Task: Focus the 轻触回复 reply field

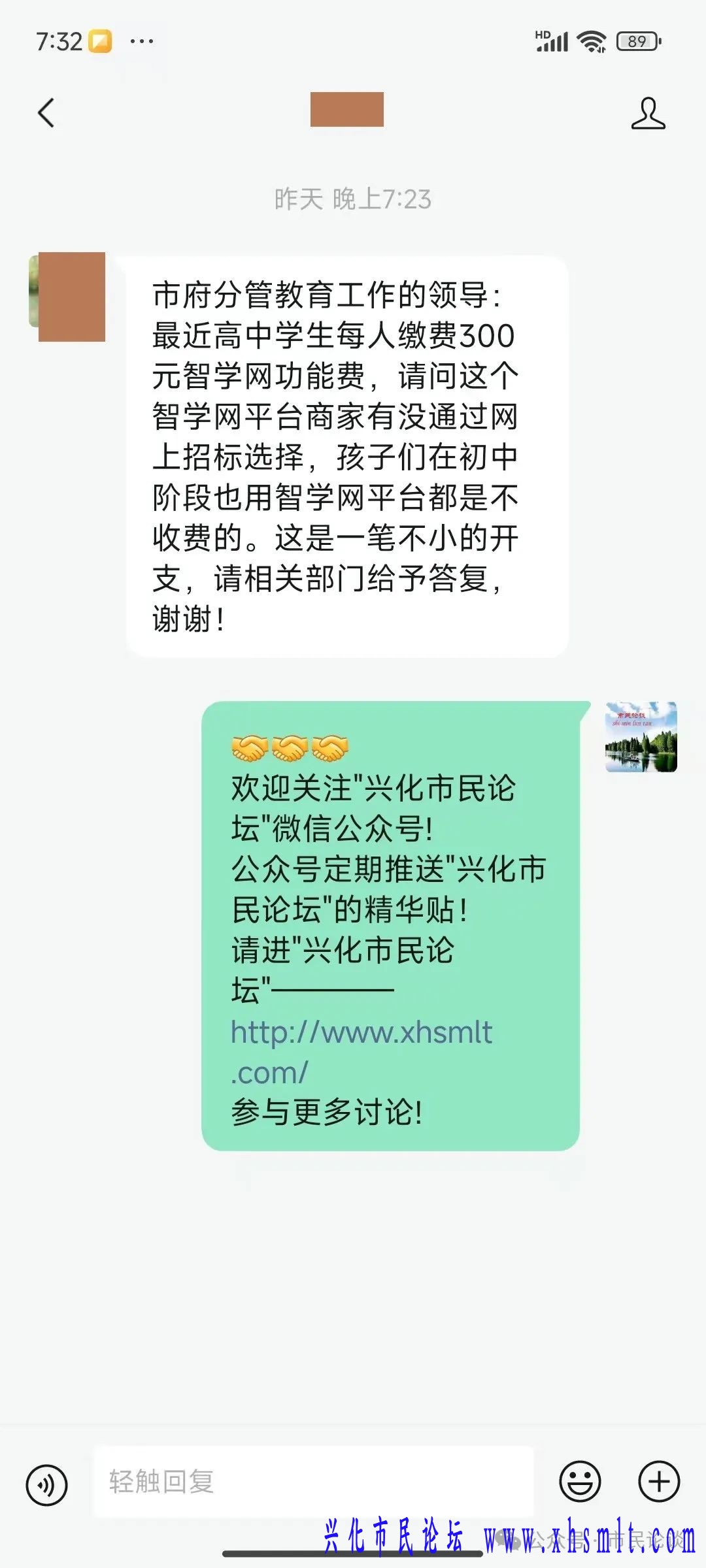Action: (314, 1482)
